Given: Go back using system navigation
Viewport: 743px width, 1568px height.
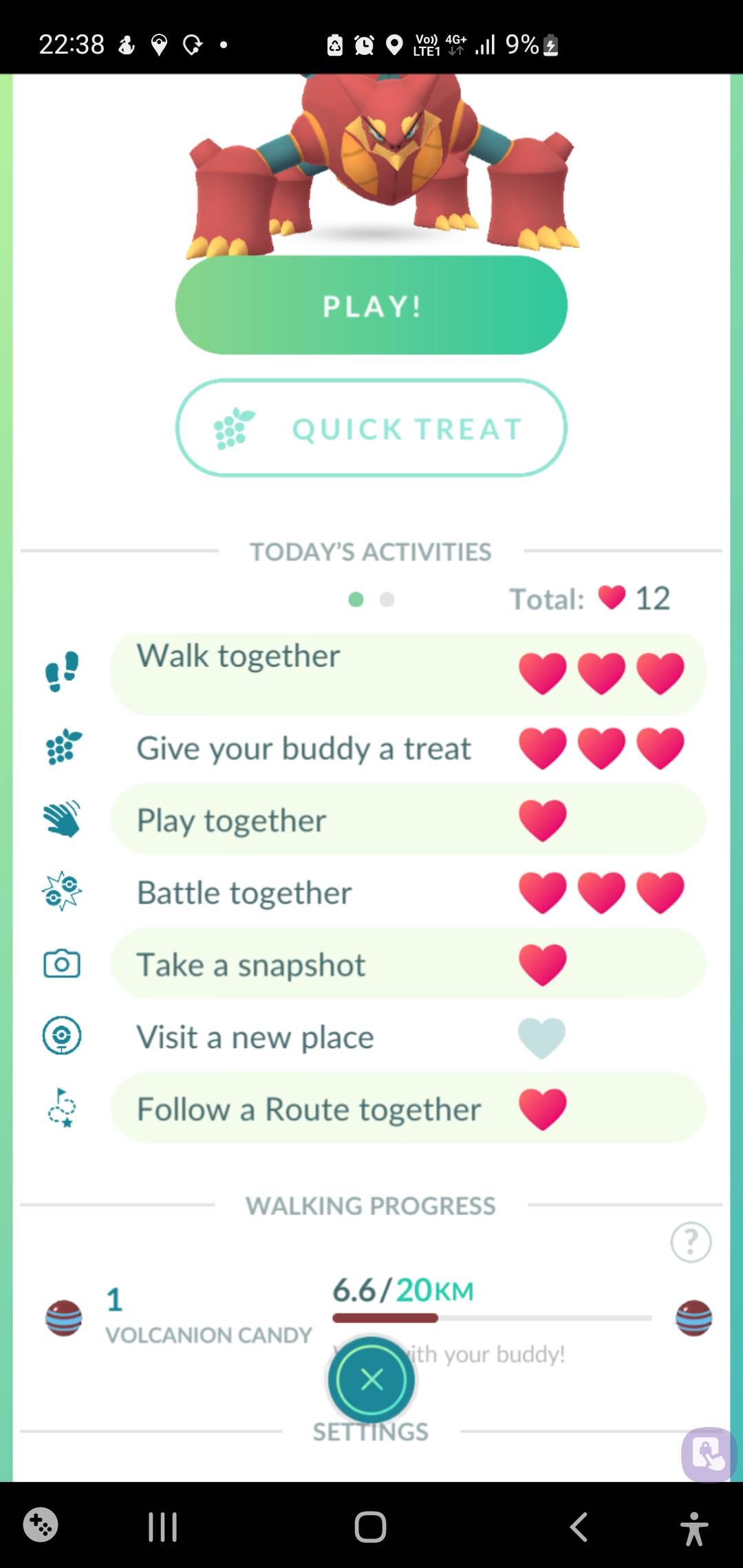Looking at the screenshot, I should click(579, 1527).
